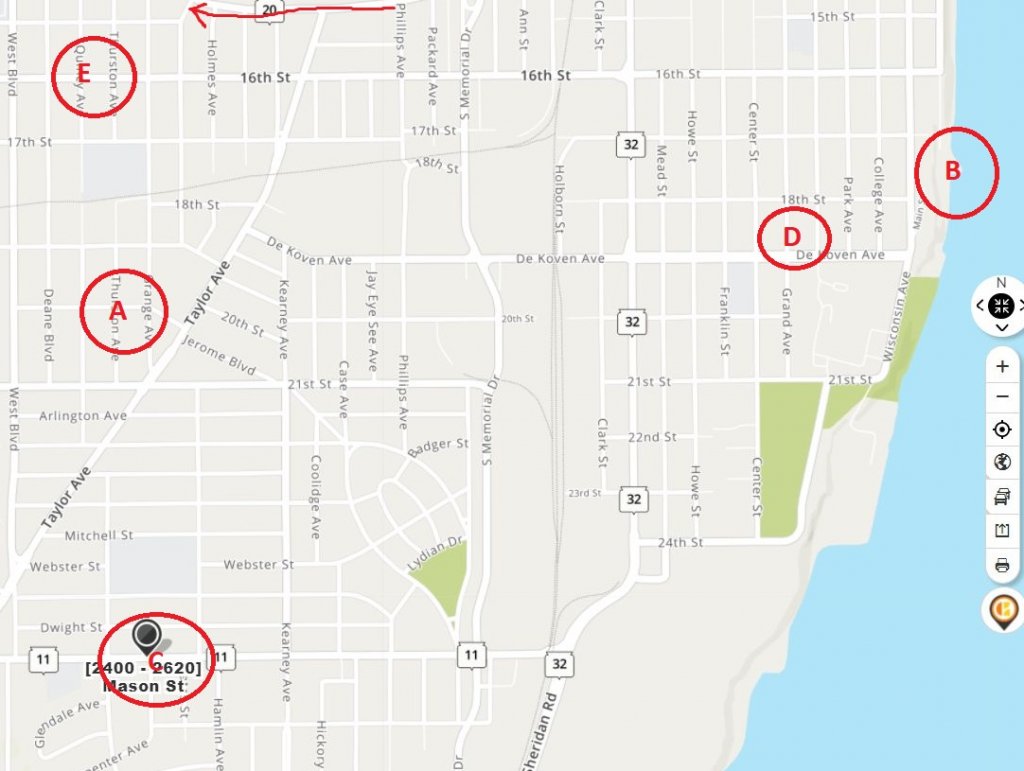Reset the compass orientation button

(x=1003, y=306)
